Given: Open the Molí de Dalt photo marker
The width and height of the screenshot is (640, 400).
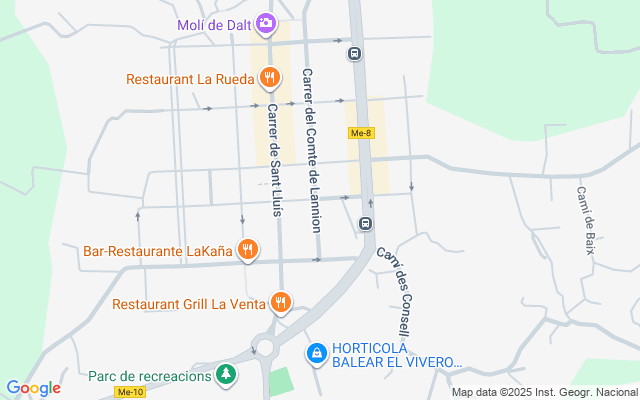Looking at the screenshot, I should pyautogui.click(x=266, y=24).
